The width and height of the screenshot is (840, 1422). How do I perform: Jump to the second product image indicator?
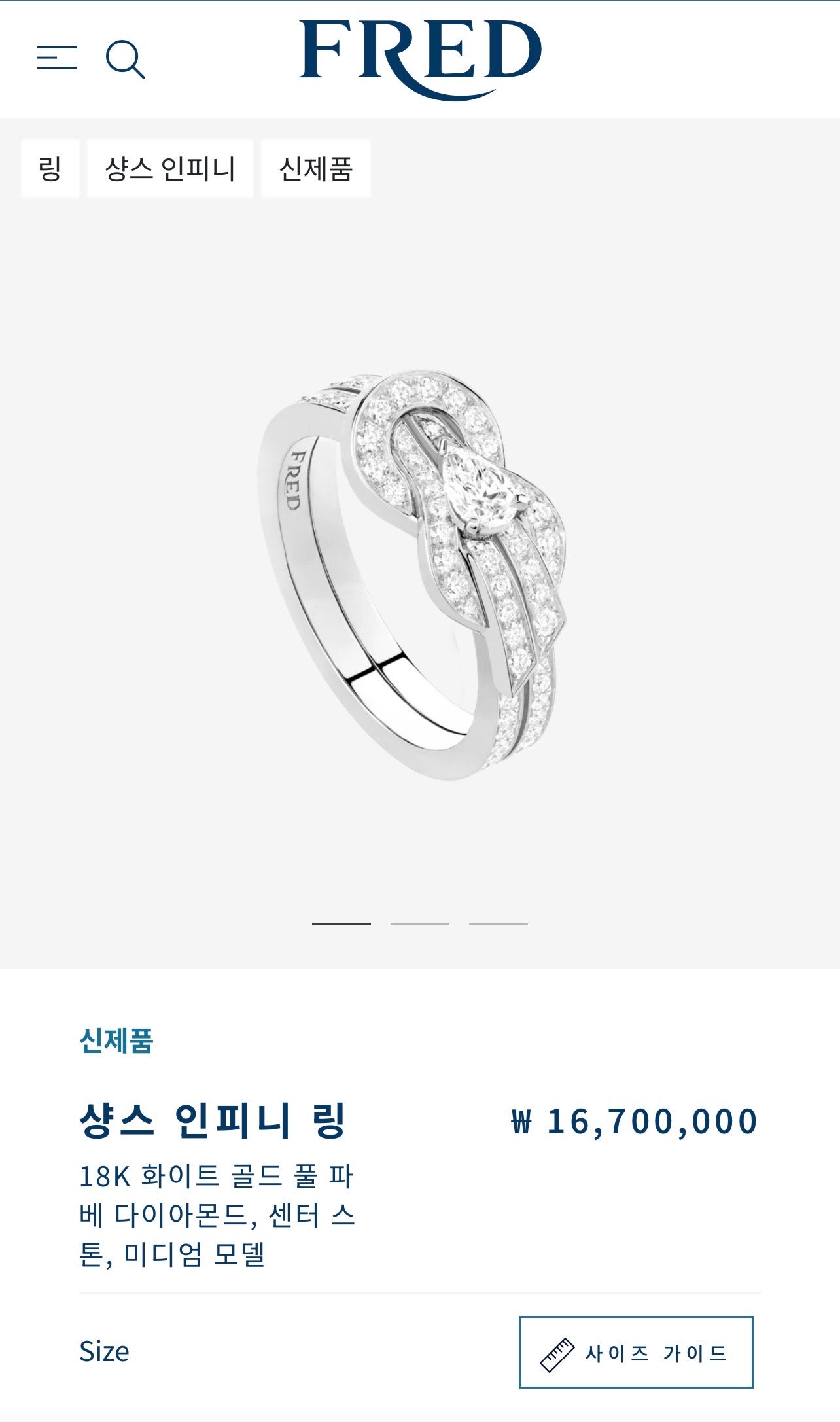click(x=419, y=924)
